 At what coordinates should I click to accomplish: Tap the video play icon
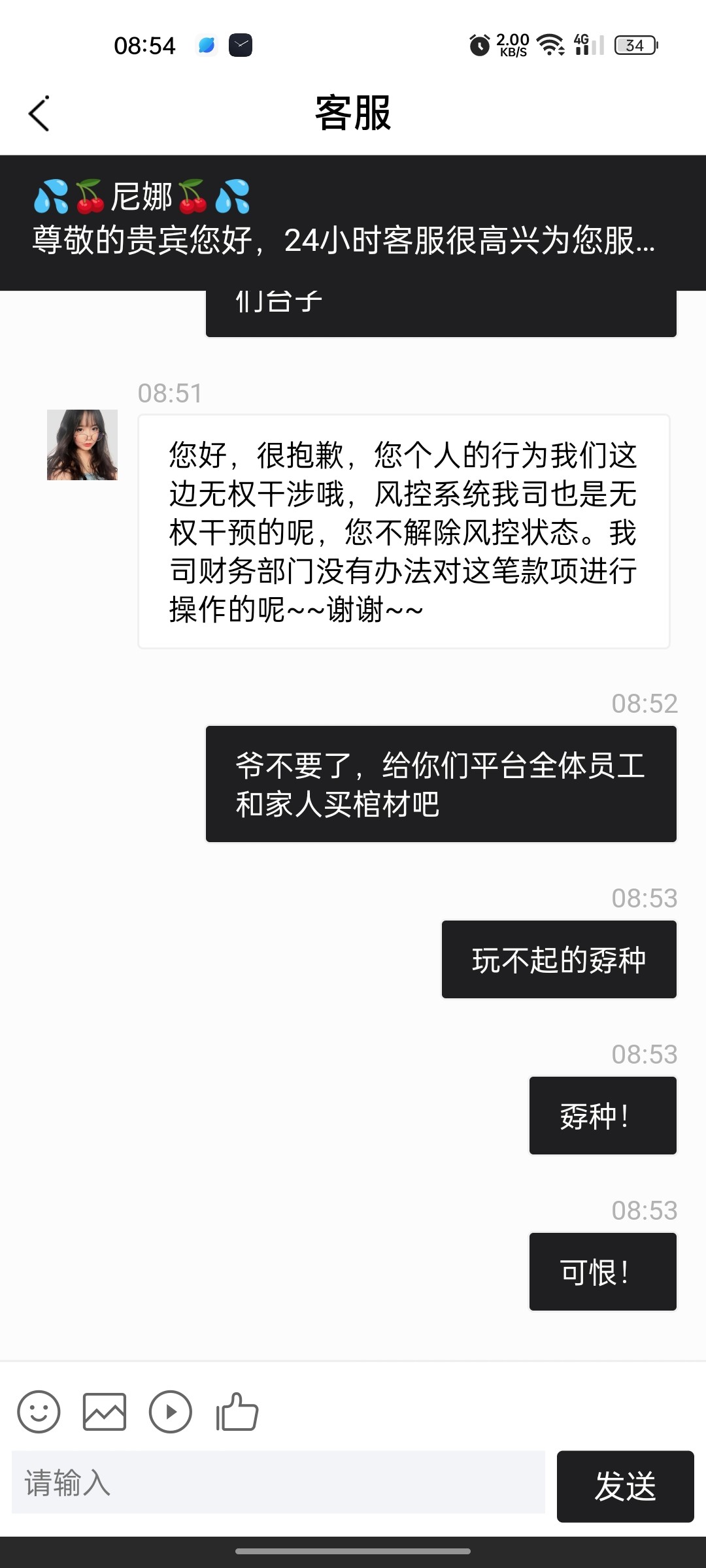[171, 1412]
